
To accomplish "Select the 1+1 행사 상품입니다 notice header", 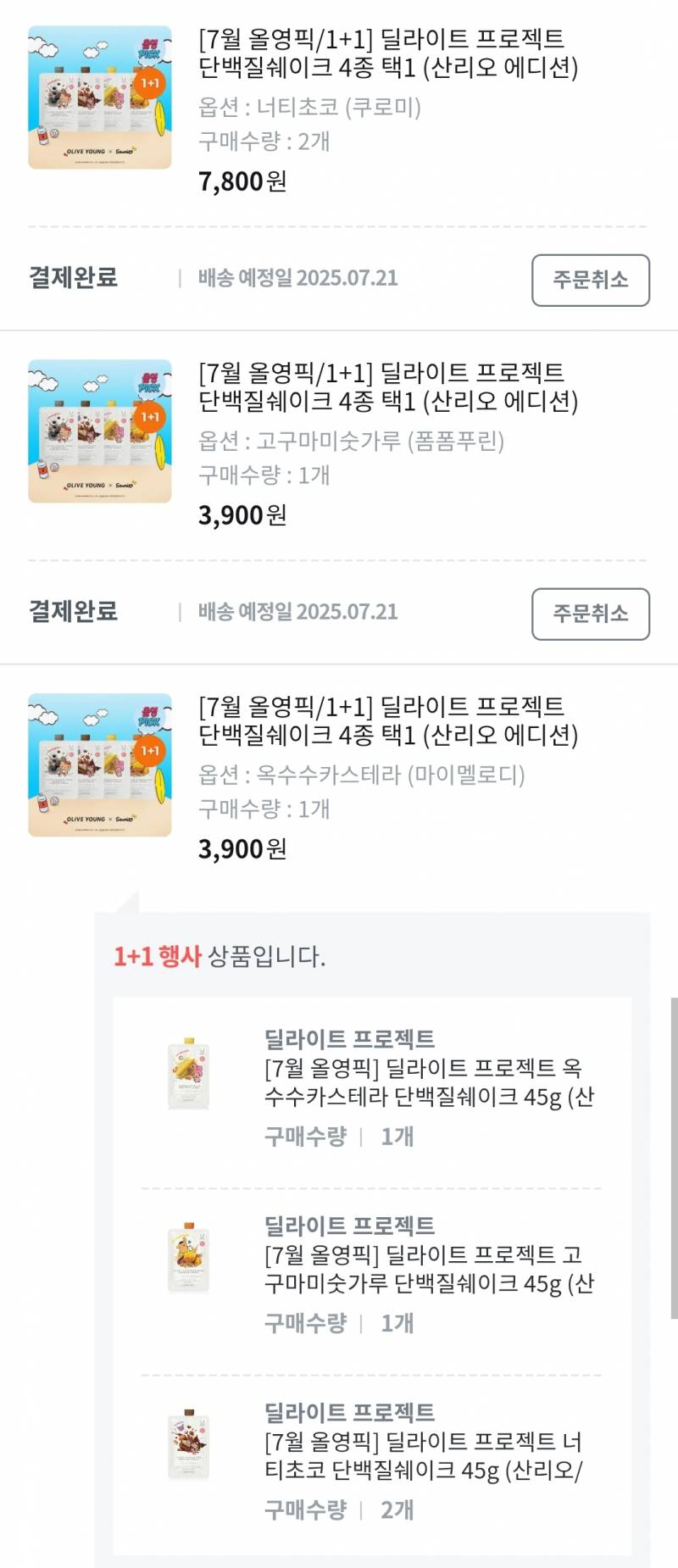I will pyautogui.click(x=225, y=957).
